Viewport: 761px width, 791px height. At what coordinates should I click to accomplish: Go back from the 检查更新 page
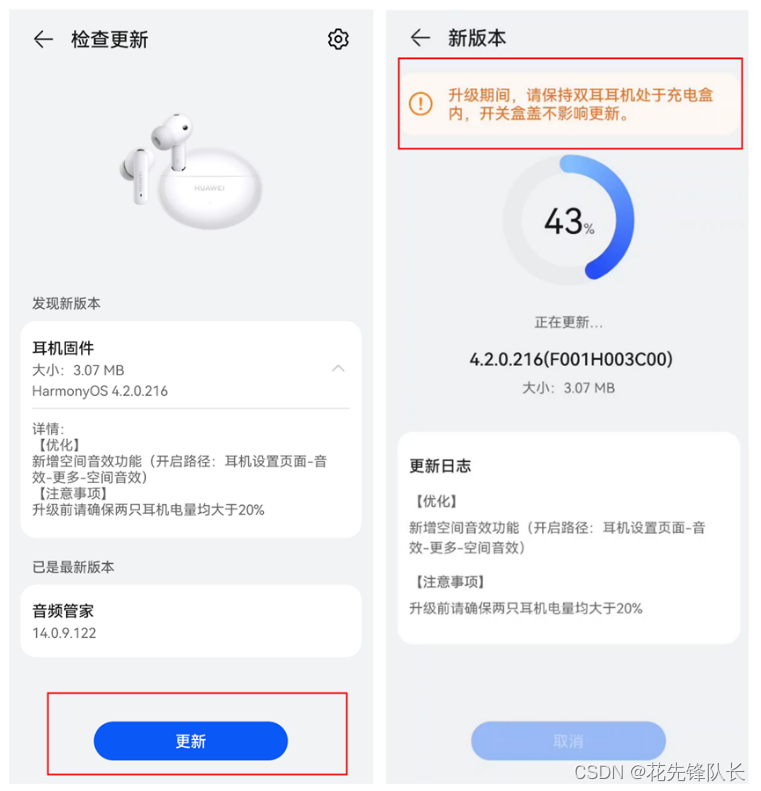pos(43,39)
